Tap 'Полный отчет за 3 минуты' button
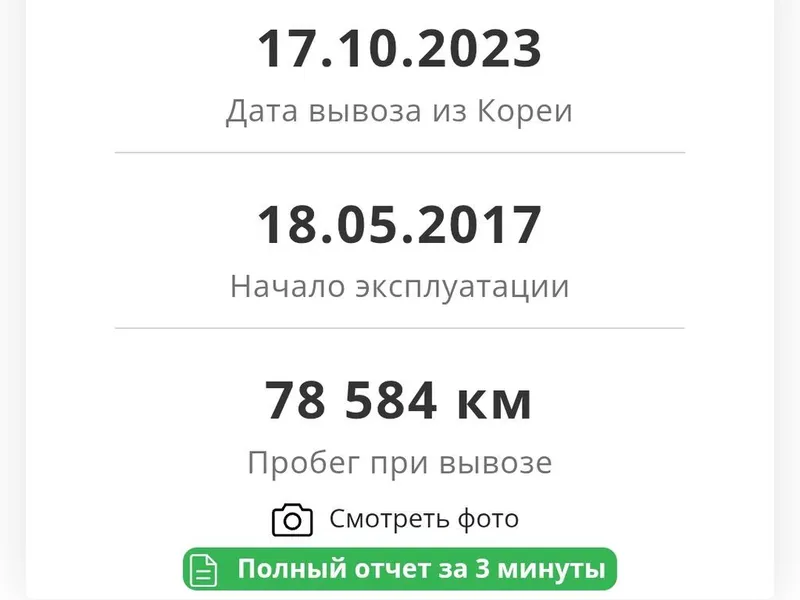 [399, 569]
